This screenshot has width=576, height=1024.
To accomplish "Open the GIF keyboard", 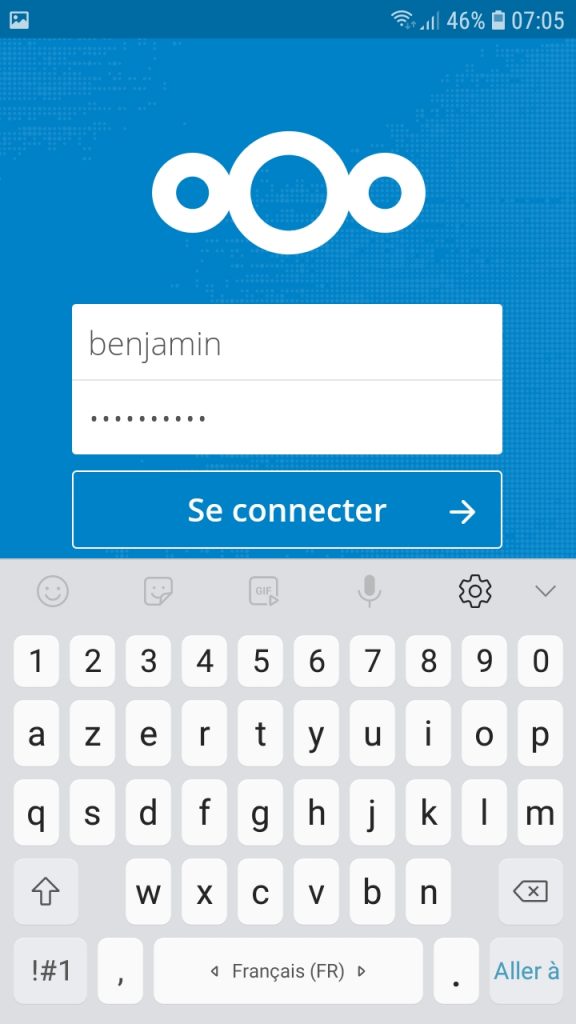I will pyautogui.click(x=264, y=591).
